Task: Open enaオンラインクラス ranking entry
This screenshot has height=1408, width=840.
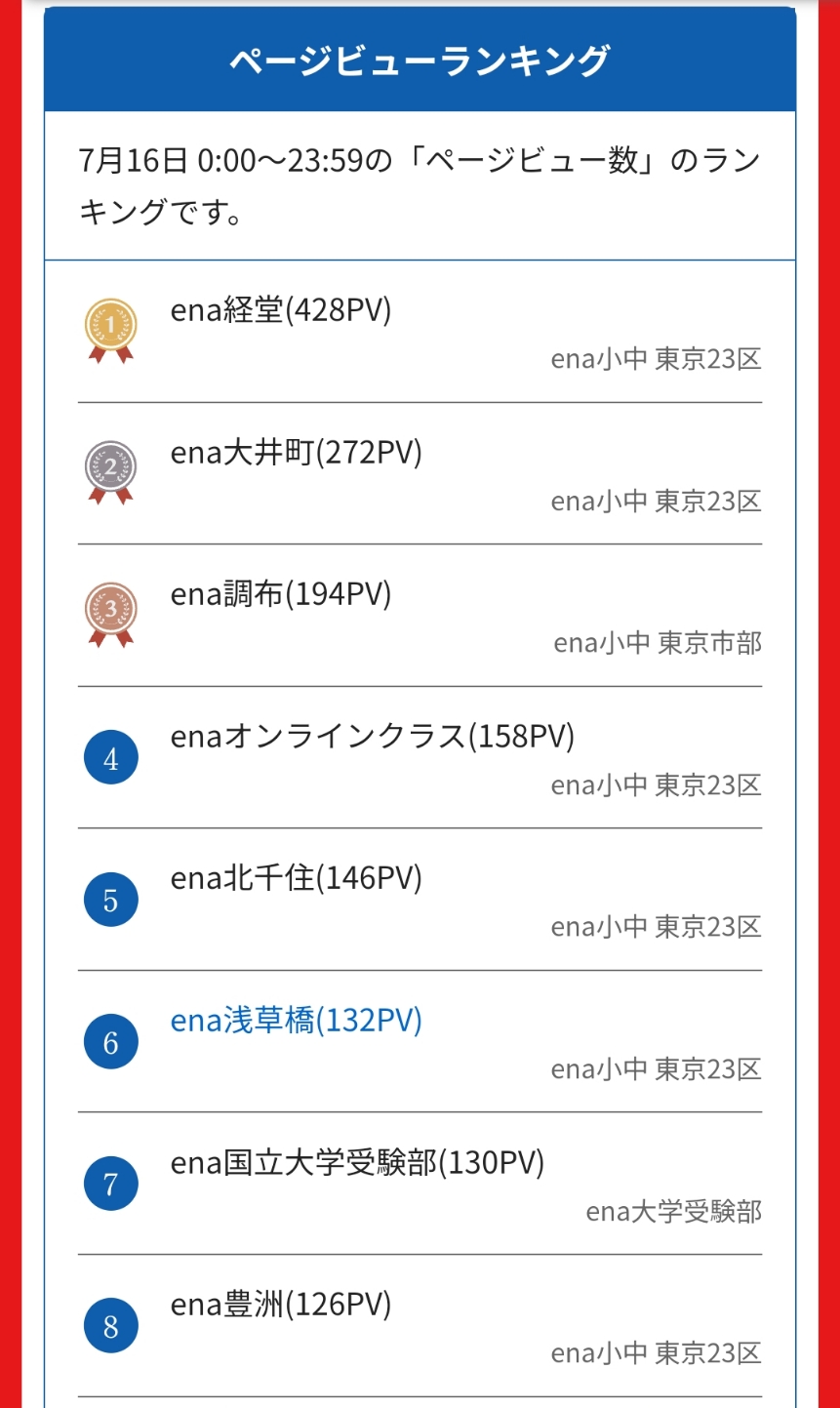Action: [x=372, y=737]
